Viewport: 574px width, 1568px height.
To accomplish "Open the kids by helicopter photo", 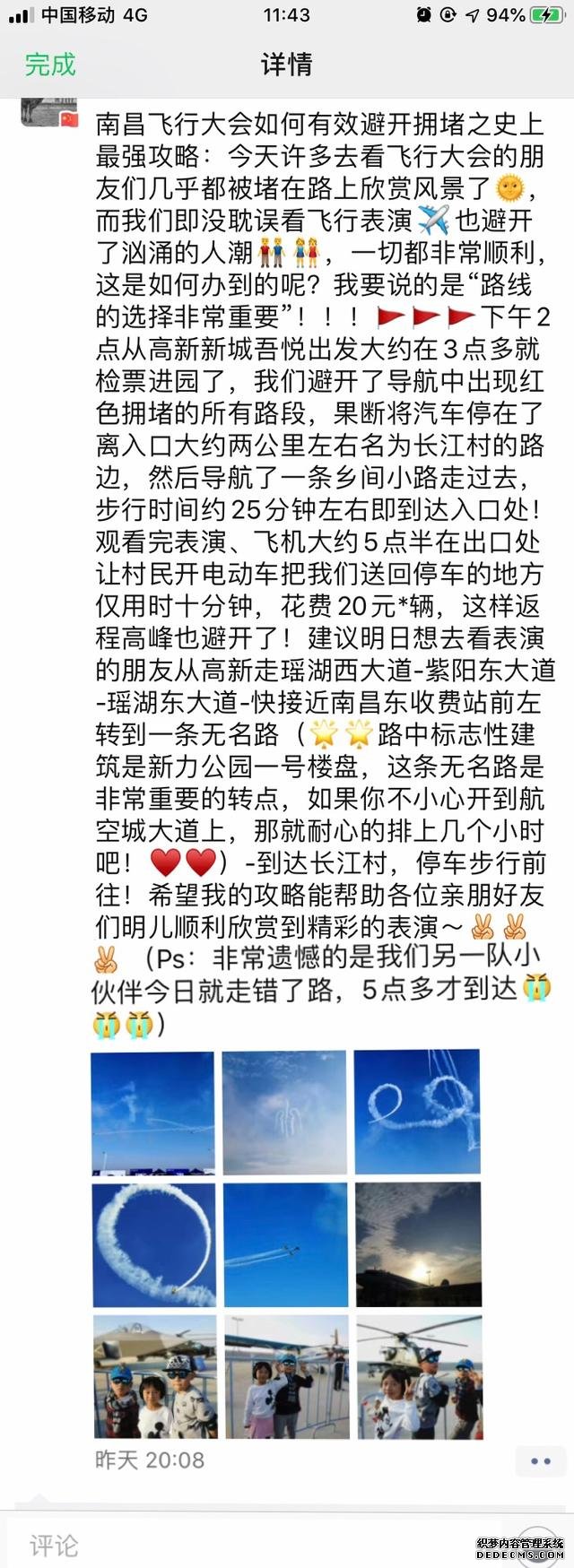I will (417, 1377).
